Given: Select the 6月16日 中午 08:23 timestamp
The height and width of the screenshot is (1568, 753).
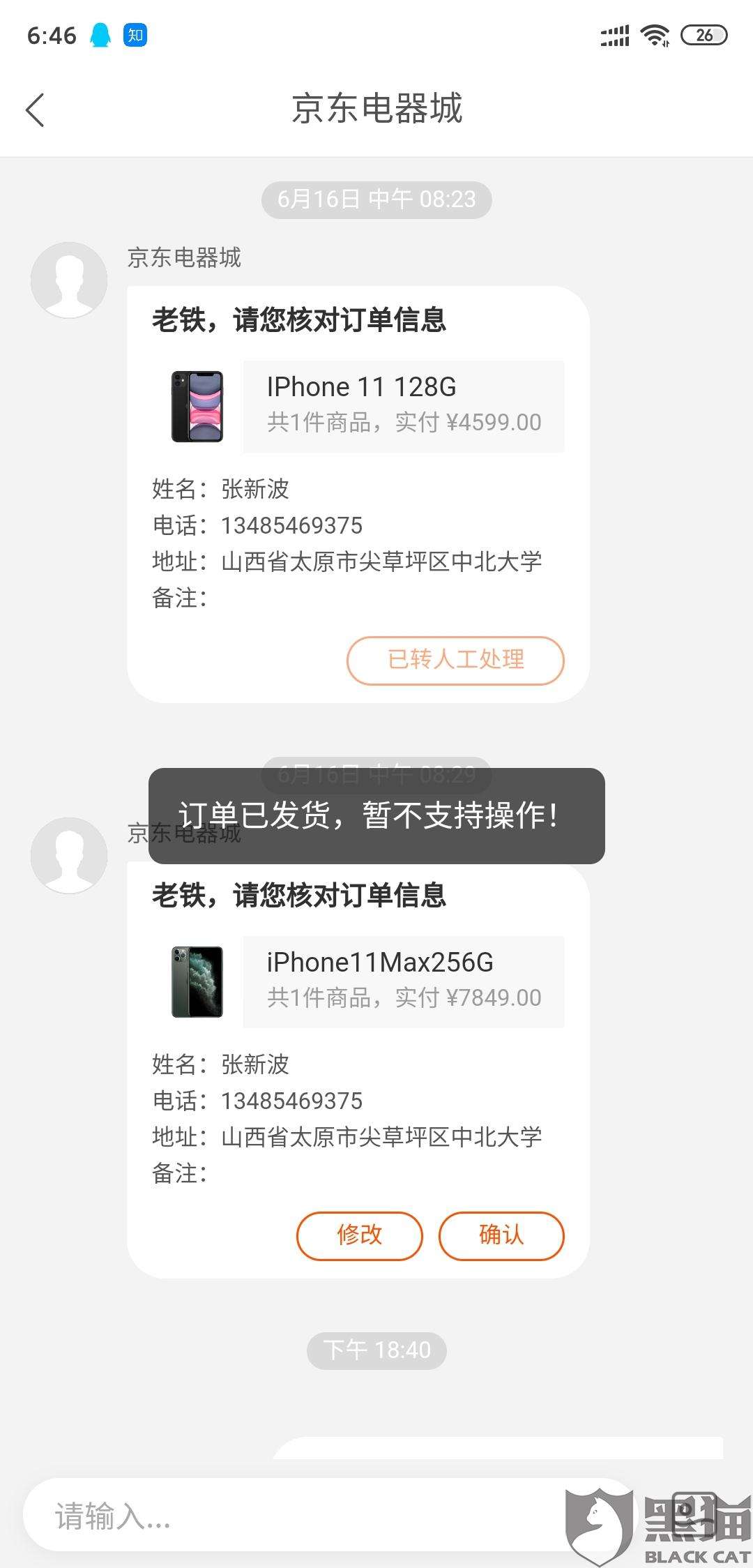Looking at the screenshot, I should pyautogui.click(x=376, y=199).
